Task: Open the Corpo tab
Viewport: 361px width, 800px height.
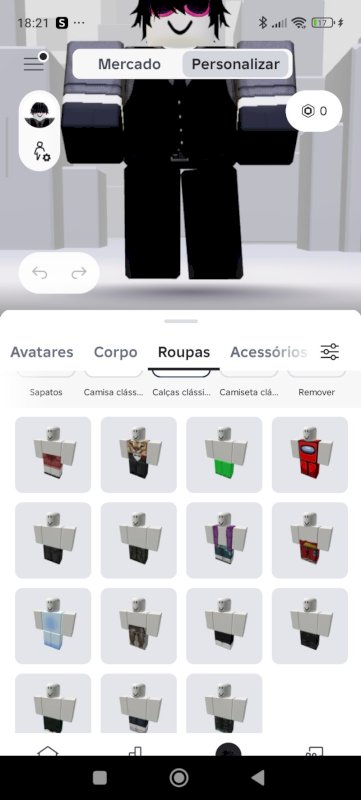Action: pos(116,352)
